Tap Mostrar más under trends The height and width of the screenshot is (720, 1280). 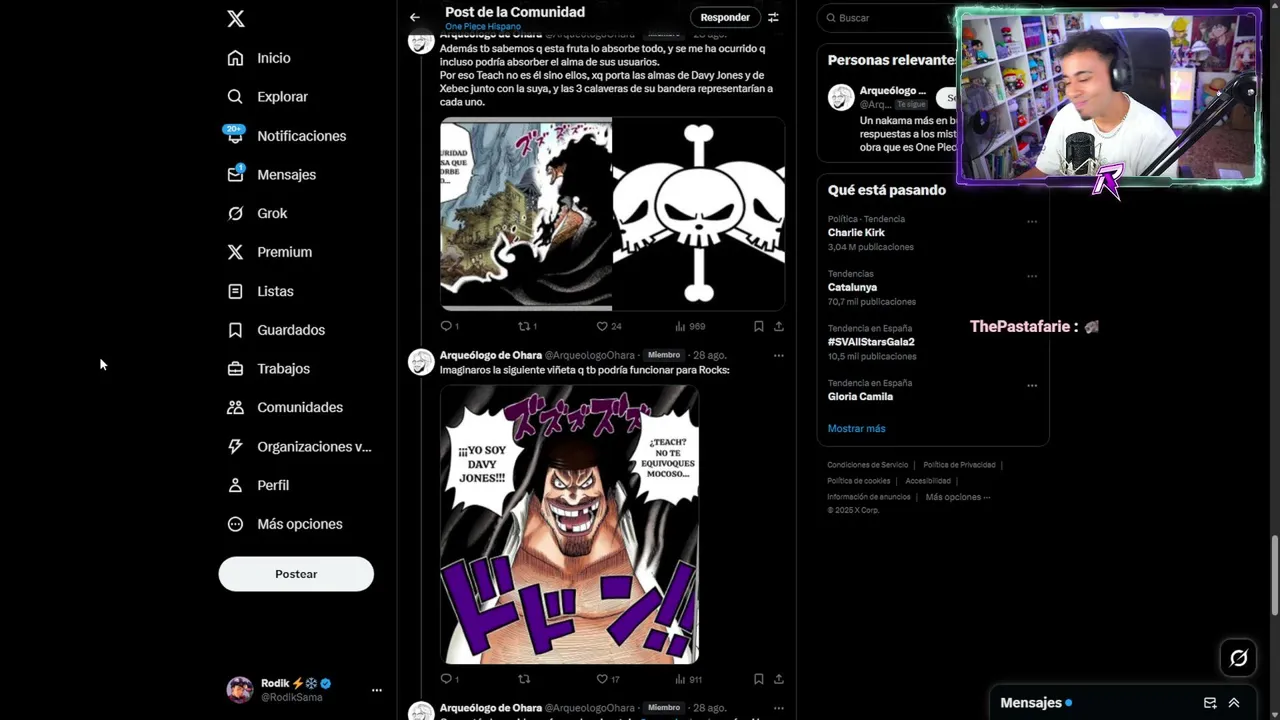856,428
